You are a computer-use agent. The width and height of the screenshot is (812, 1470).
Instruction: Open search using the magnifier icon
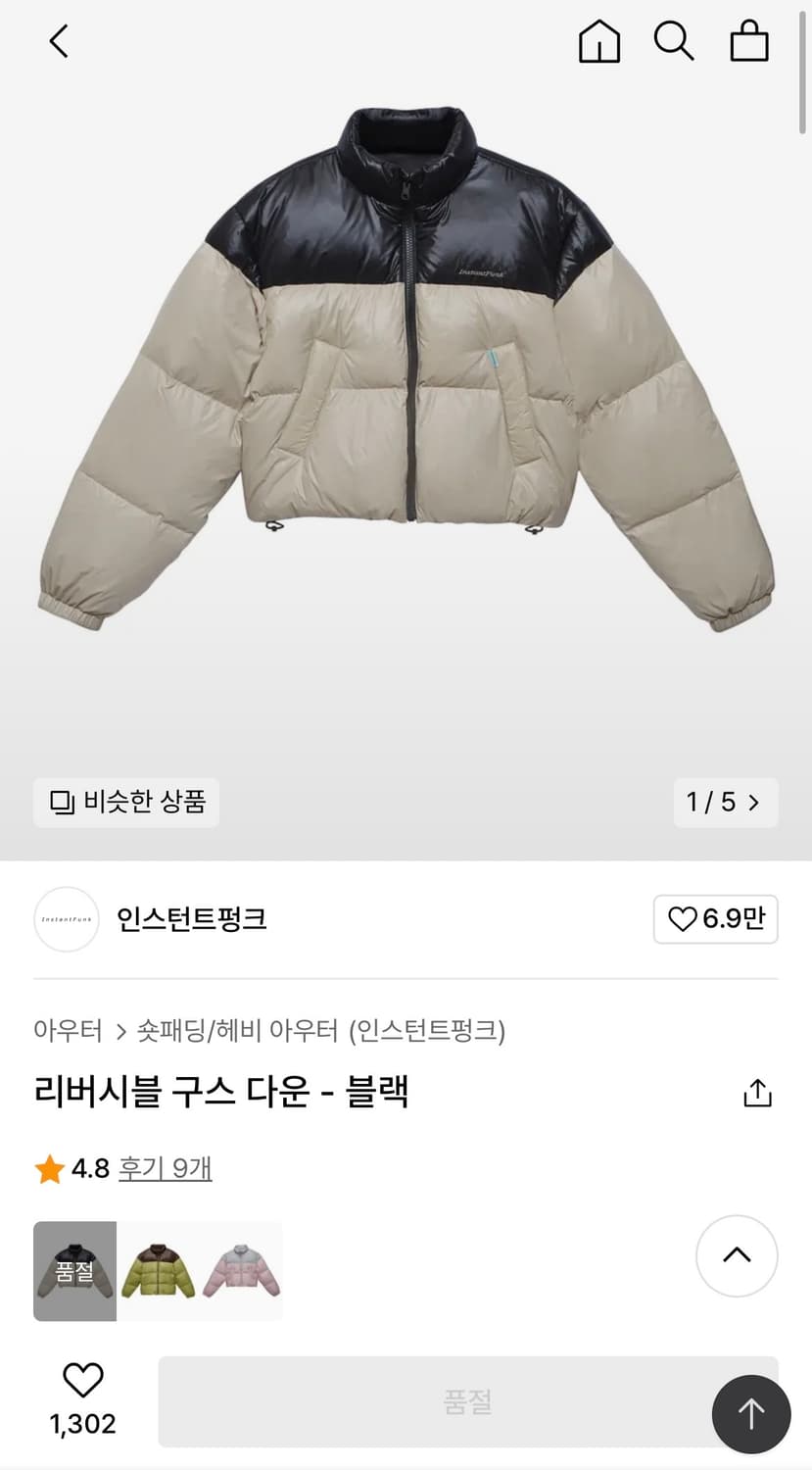coord(674,41)
